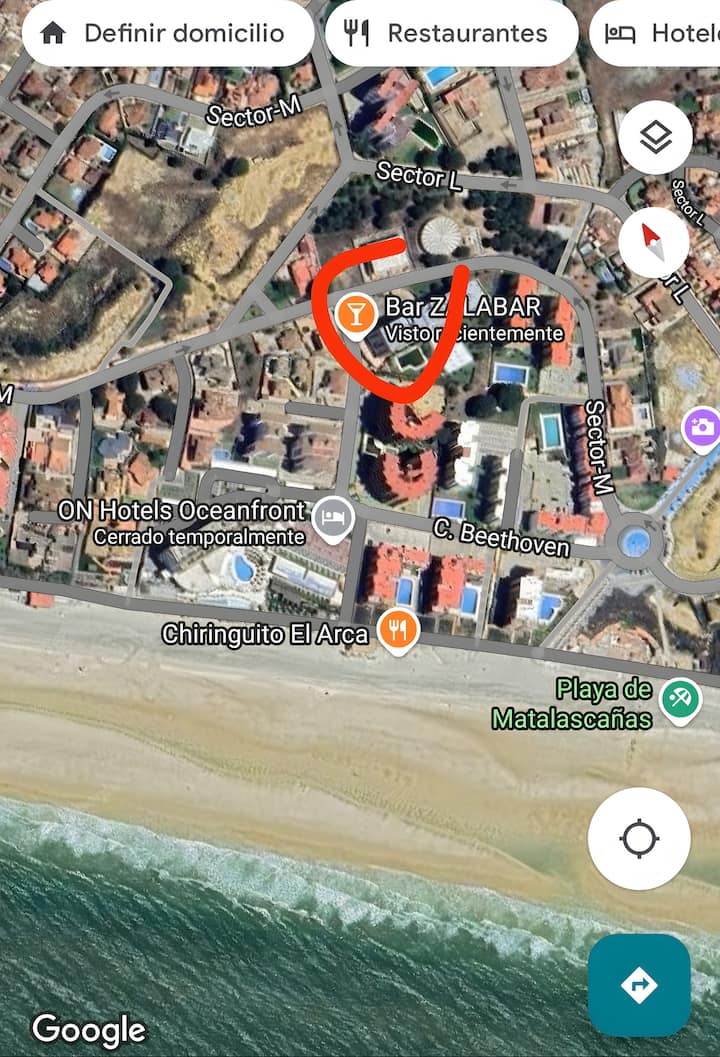Screen dimensions: 720x1057
Task: Reset map orientation with the compass
Action: click(x=653, y=242)
